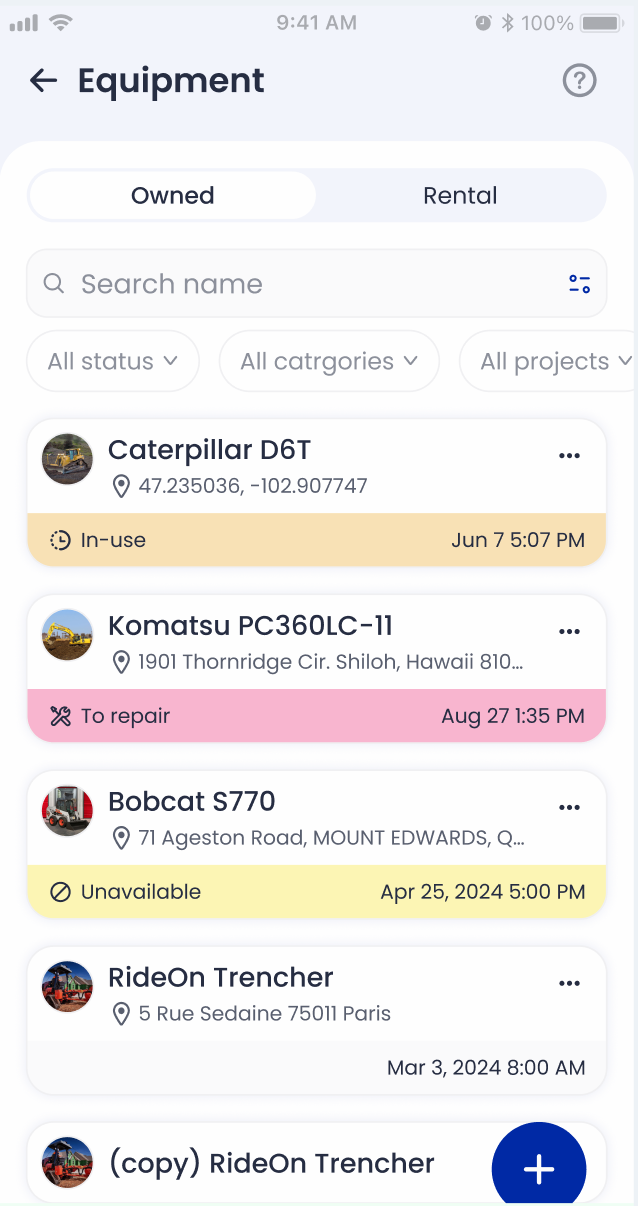Screen dimensions: 638x1206
Task: Open more options for RideOn Trencher
Action: [x=569, y=984]
